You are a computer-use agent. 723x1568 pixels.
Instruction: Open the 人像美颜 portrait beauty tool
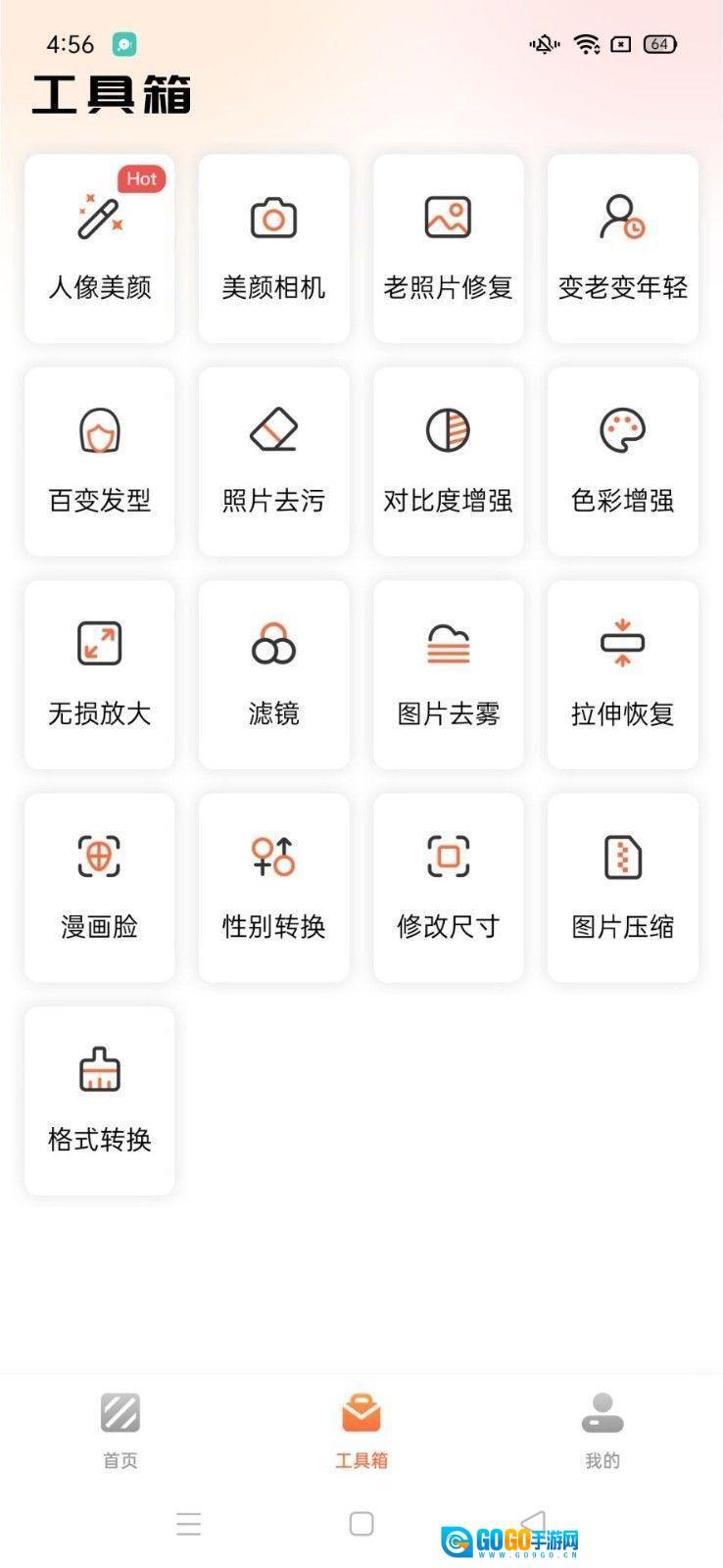tap(98, 245)
